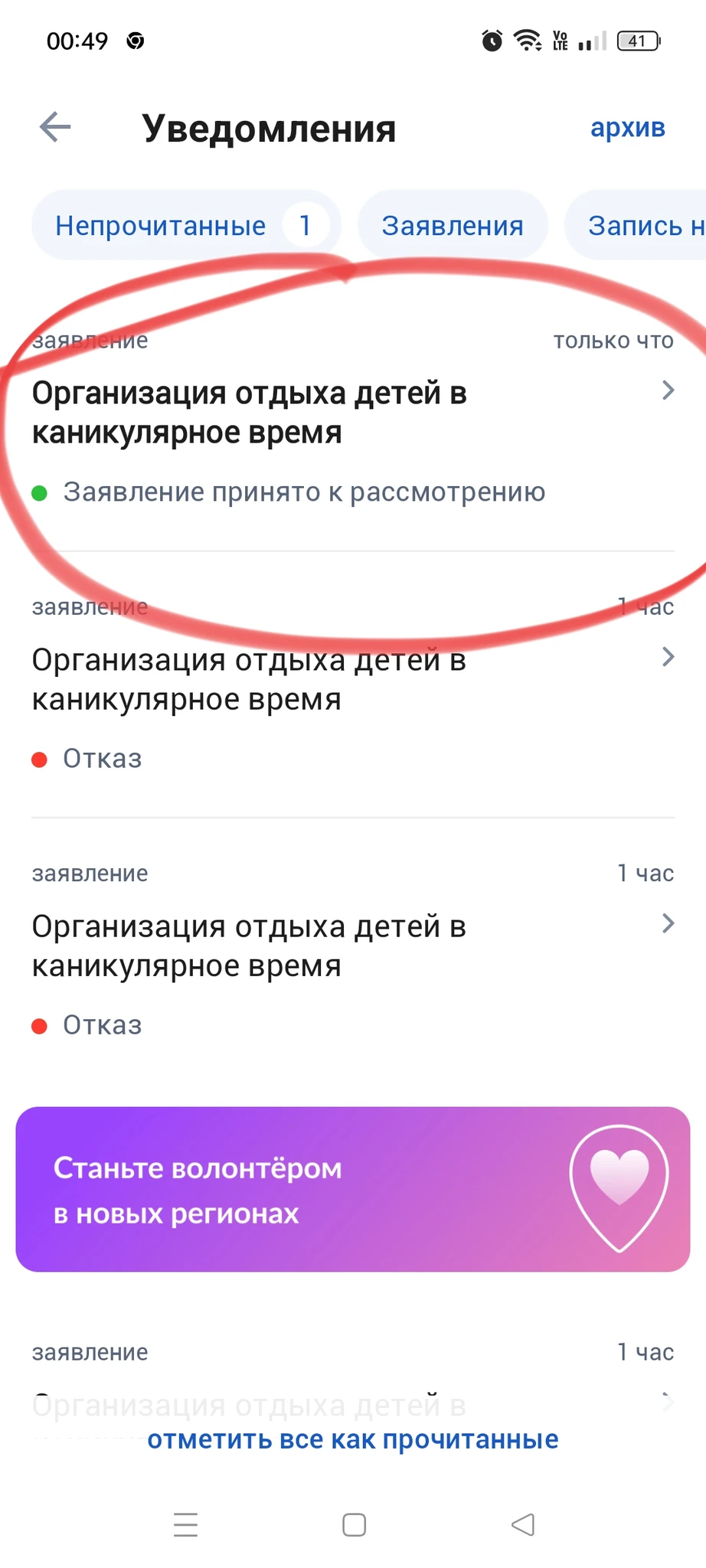This screenshot has height=1568, width=706.
Task: Open recent apps in navigation bar
Action: coord(185,1524)
